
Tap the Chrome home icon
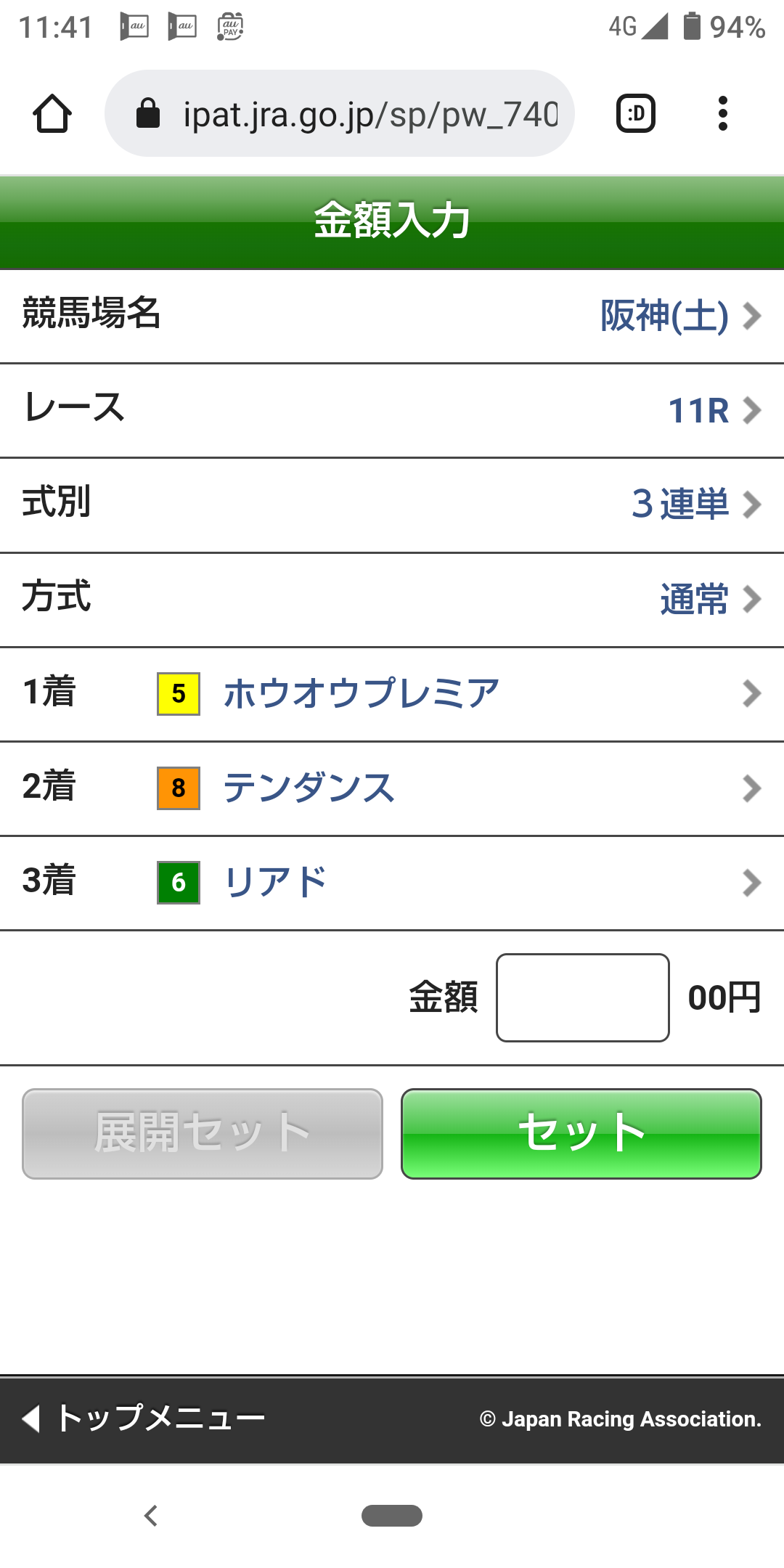click(x=51, y=113)
